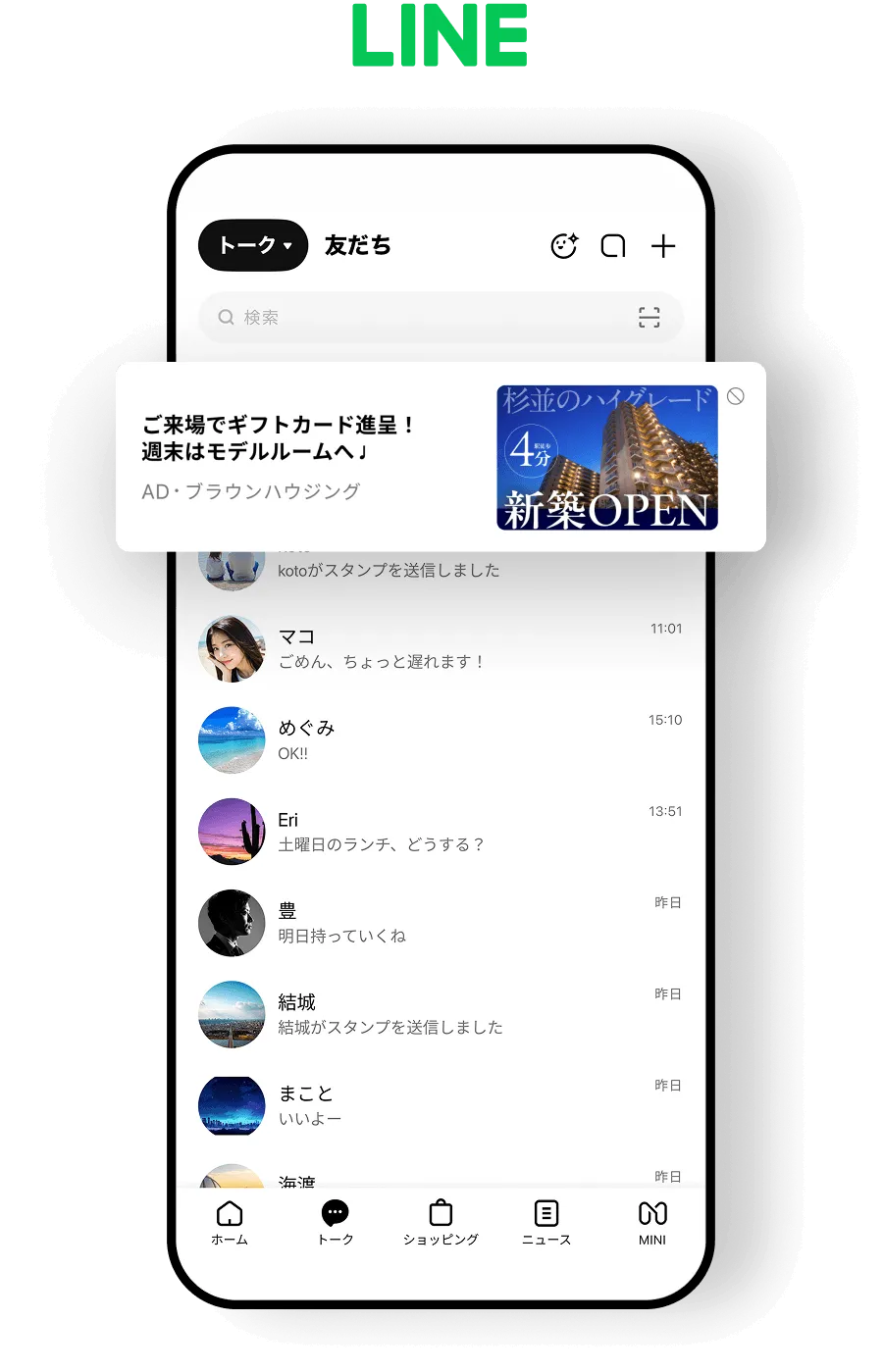This screenshot has height=1372, width=883.
Task: Stay on the active トーク navigation tab
Action: point(335,1223)
